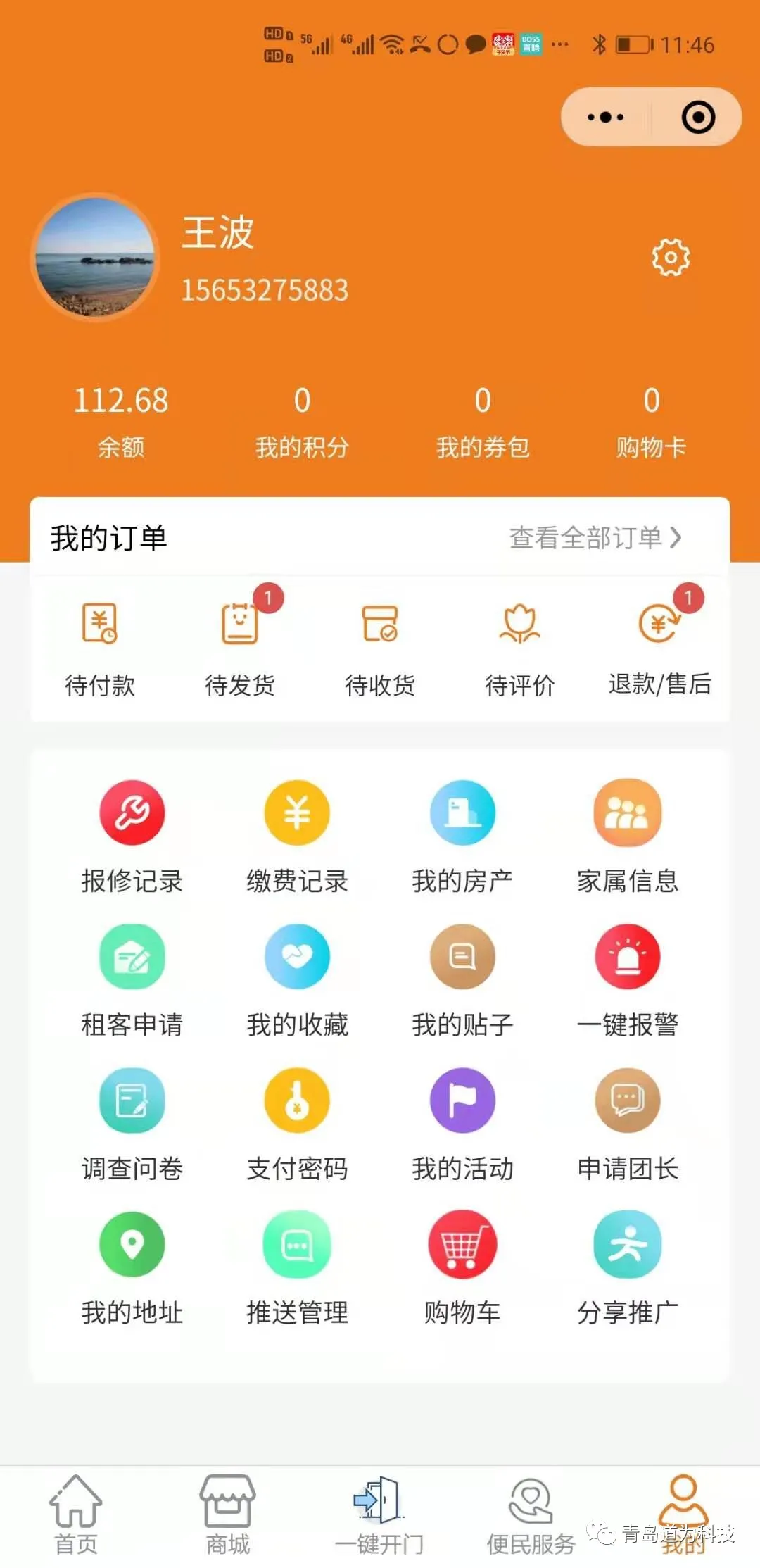Viewport: 760px width, 1568px height.
Task: Open the settings gear icon
Action: tap(670, 258)
